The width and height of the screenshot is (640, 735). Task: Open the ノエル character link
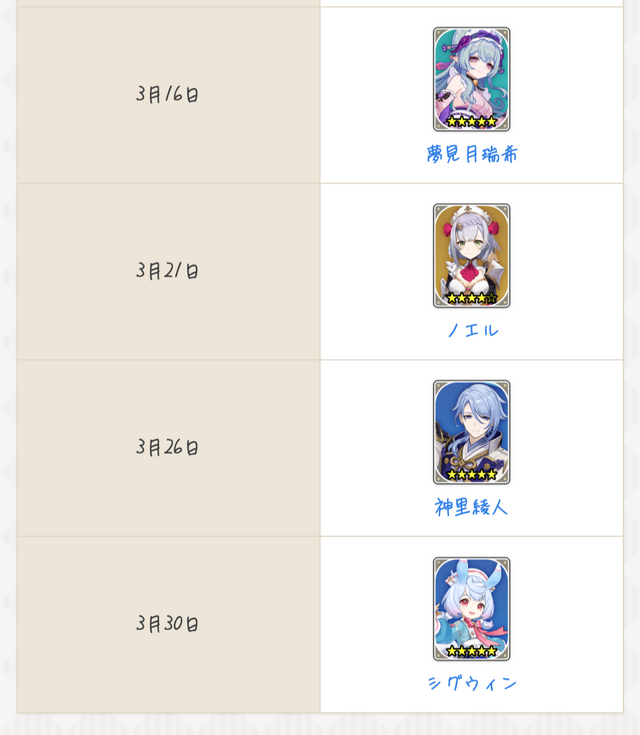coord(471,330)
